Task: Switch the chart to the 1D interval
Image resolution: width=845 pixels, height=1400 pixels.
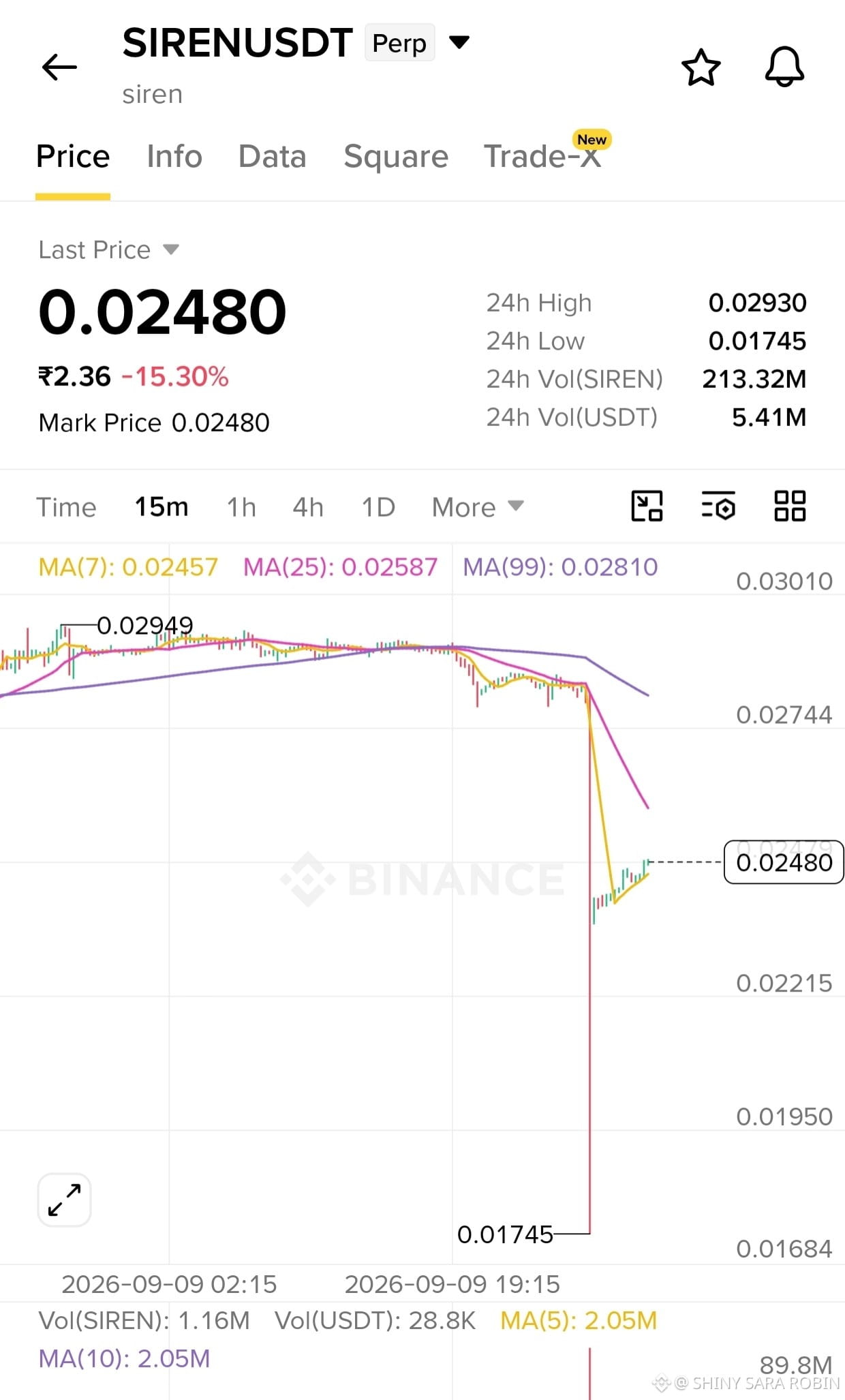Action: pos(378,507)
